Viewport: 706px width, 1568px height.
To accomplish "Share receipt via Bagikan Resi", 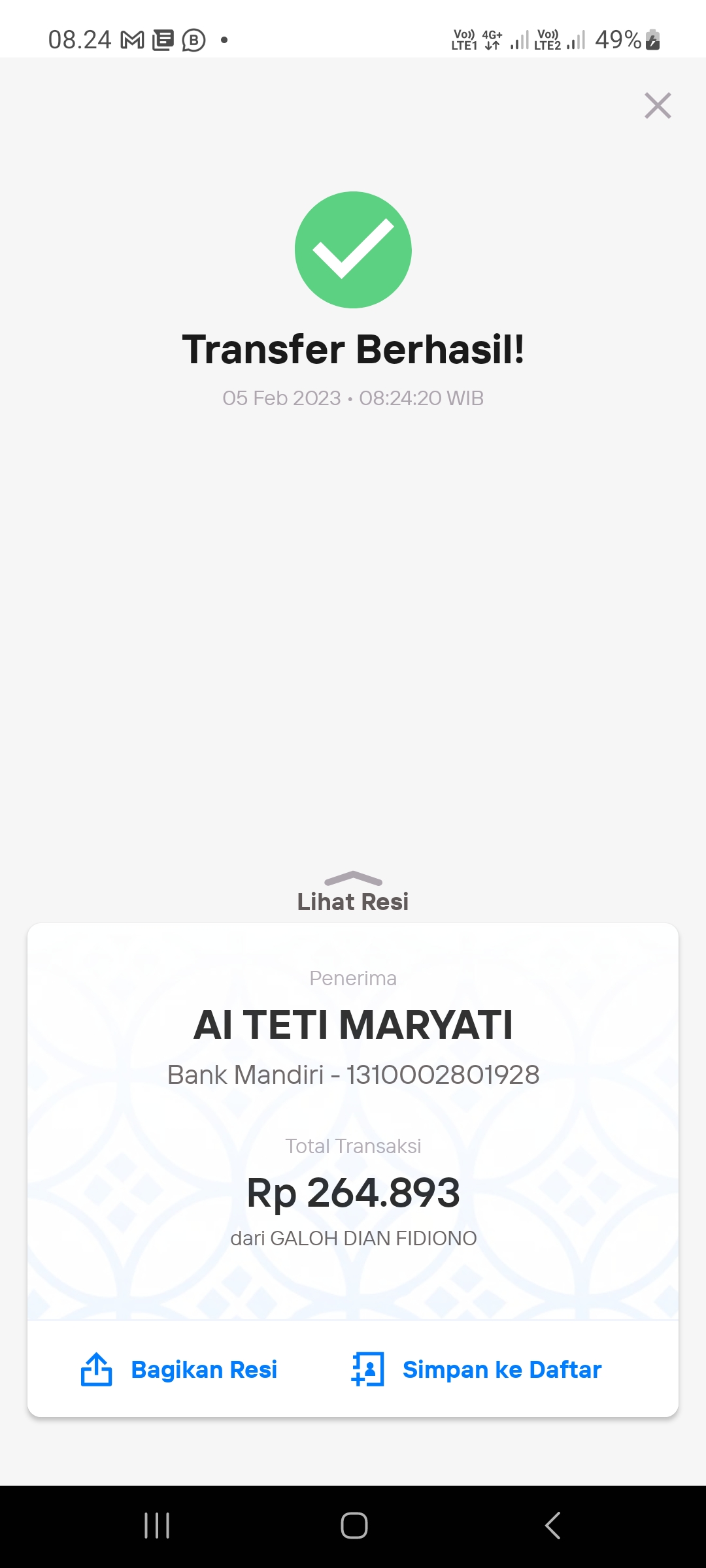I will click(178, 1369).
